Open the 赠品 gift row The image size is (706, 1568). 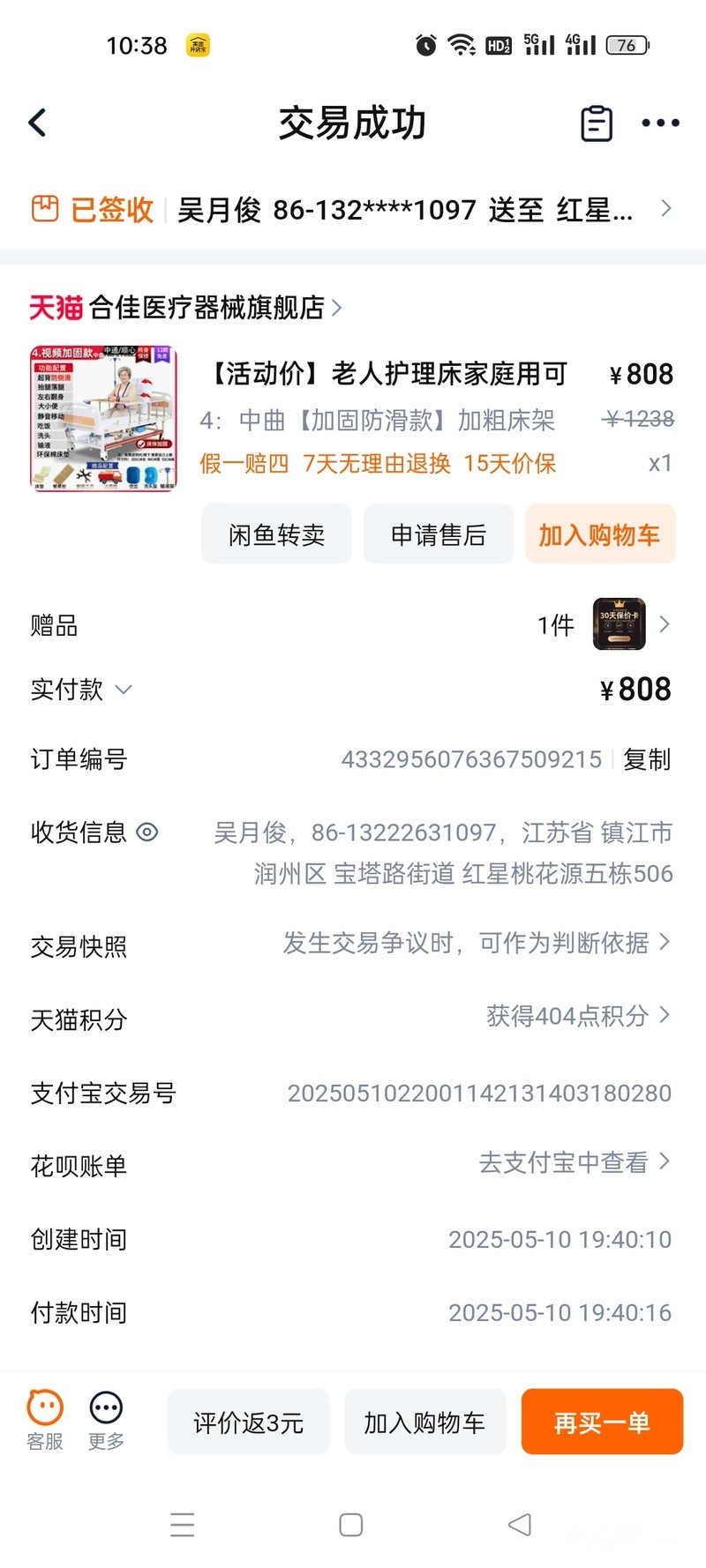[x=353, y=625]
